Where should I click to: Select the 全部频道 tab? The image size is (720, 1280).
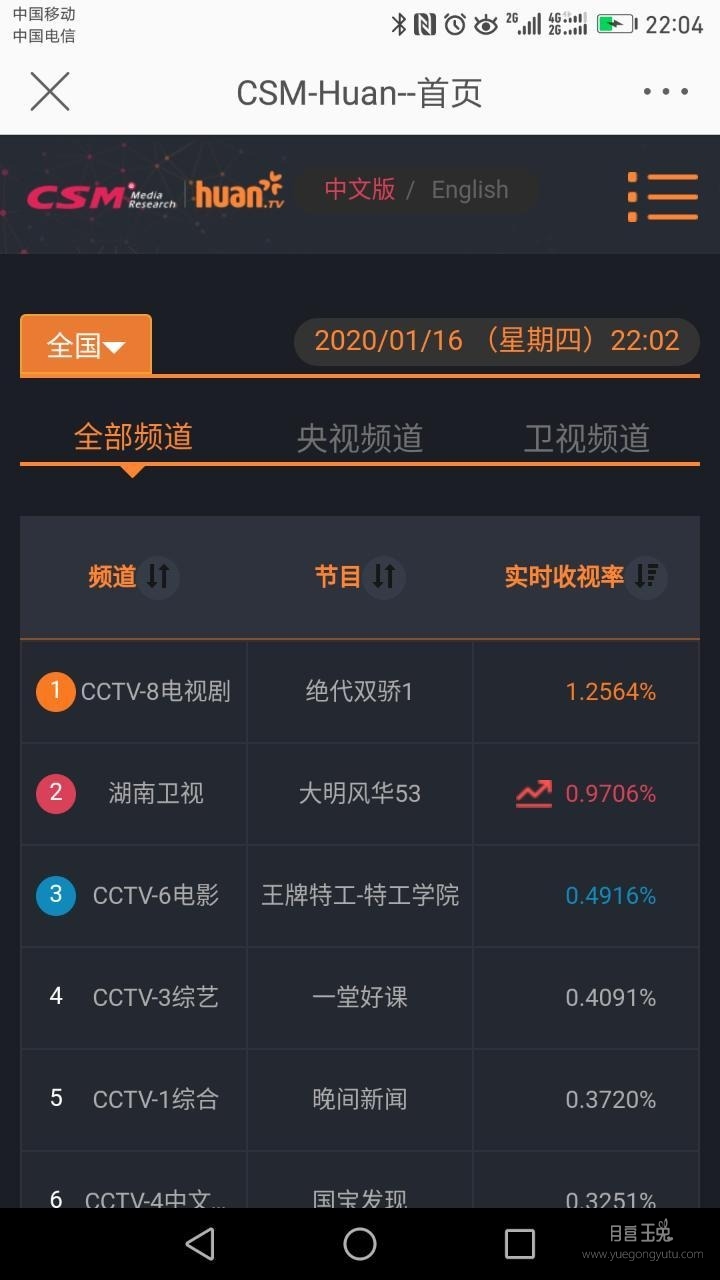(x=133, y=437)
